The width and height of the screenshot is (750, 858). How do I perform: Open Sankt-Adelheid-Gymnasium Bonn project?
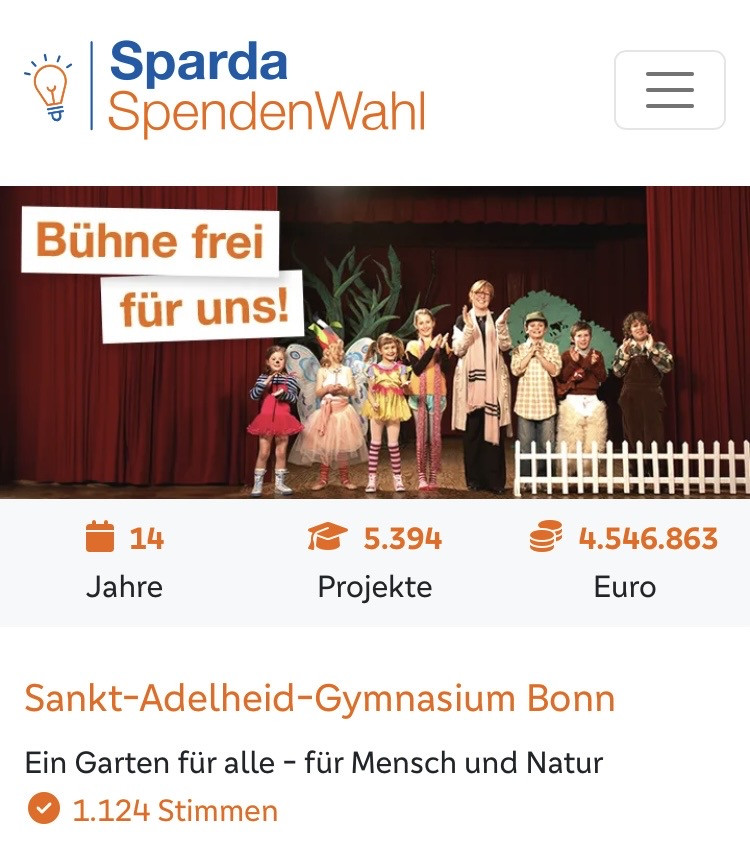point(320,699)
